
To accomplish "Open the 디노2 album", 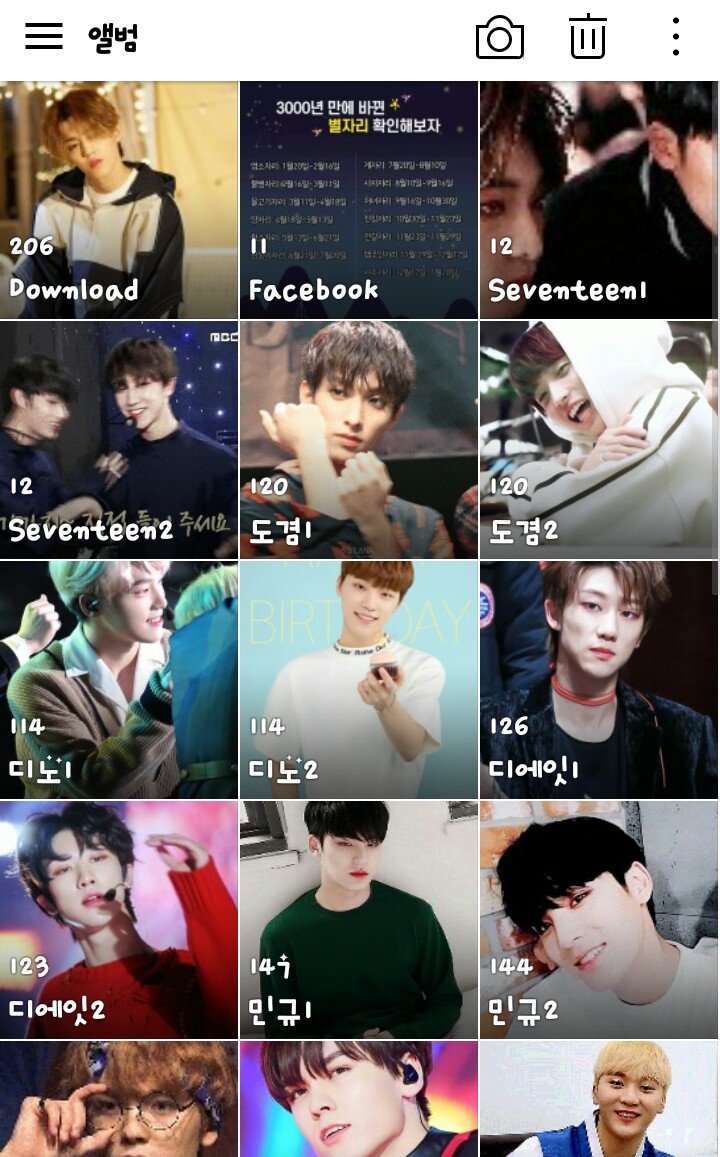I will point(359,680).
